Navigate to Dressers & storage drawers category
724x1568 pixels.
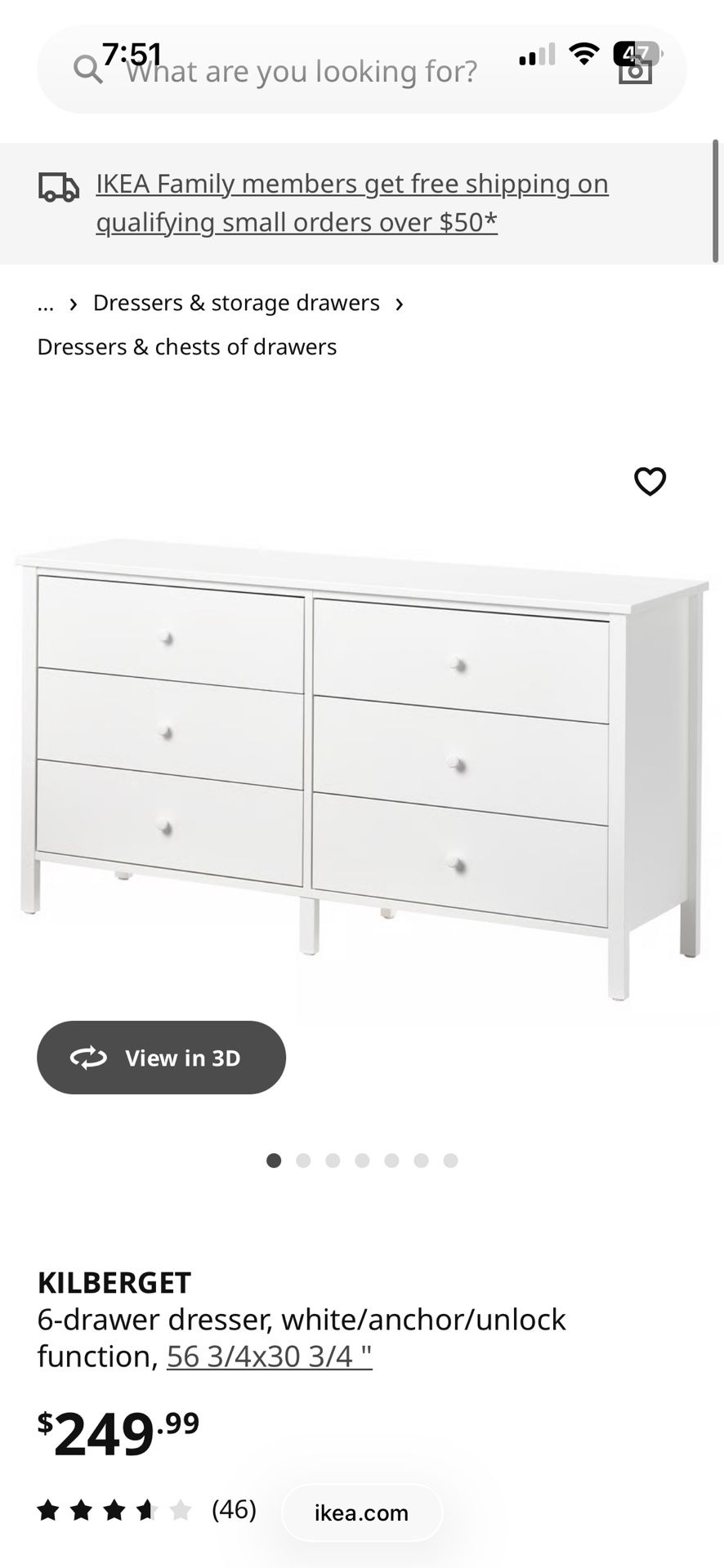point(236,303)
